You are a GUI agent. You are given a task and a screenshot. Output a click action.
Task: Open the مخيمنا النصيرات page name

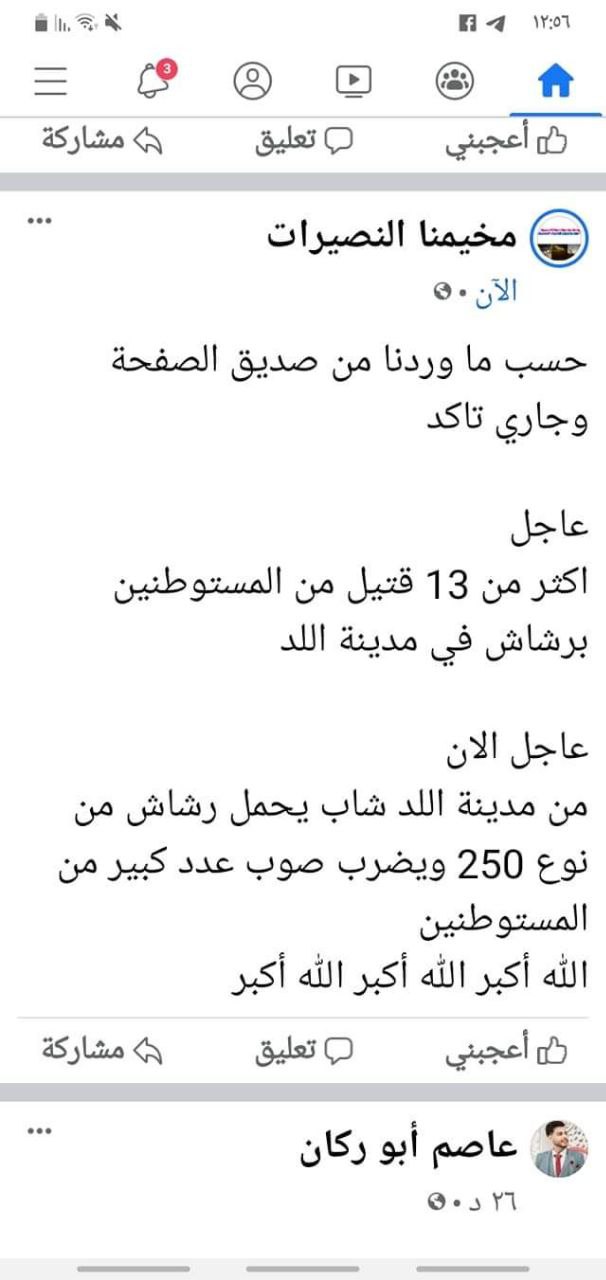point(392,238)
